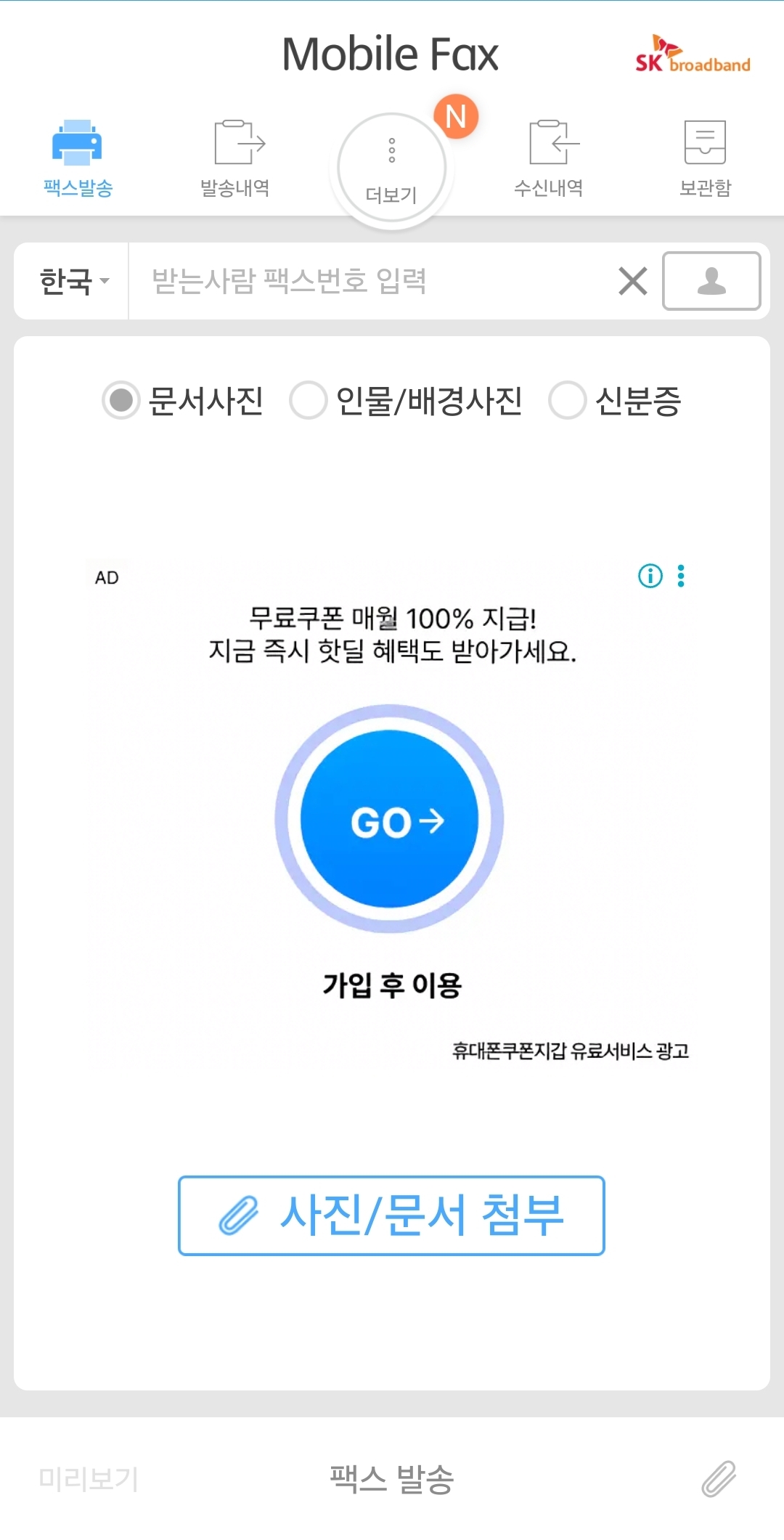Open contacts picker button
784x1540 pixels.
(x=711, y=281)
